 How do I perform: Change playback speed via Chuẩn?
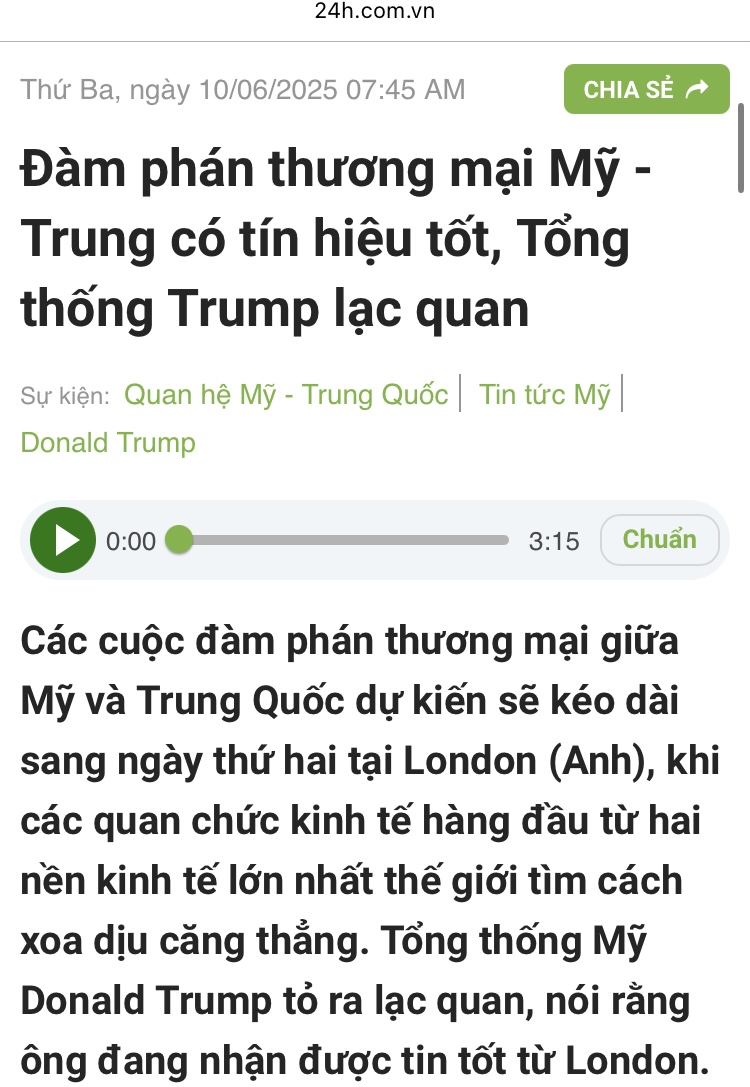click(x=659, y=540)
